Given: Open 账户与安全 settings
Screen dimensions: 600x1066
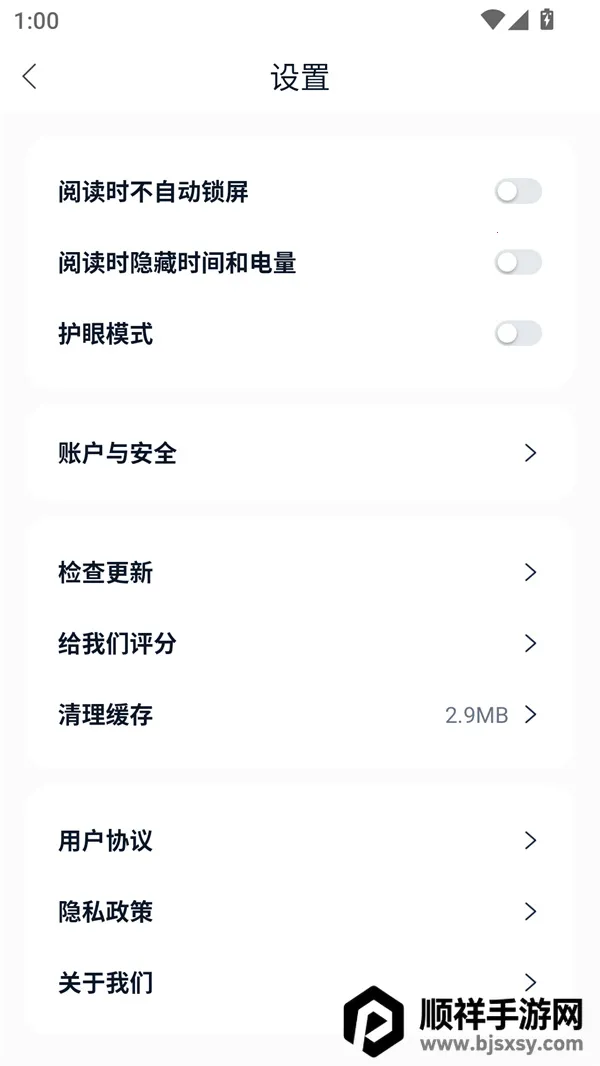Looking at the screenshot, I should (299, 453).
